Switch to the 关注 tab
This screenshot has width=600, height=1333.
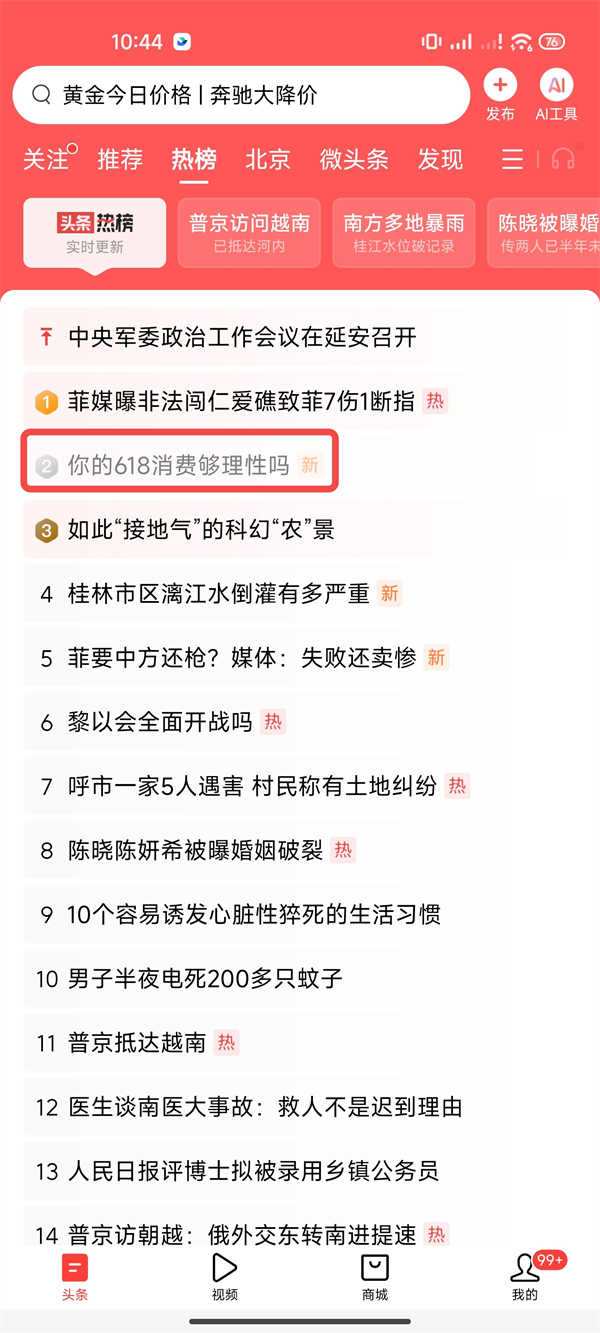point(47,159)
